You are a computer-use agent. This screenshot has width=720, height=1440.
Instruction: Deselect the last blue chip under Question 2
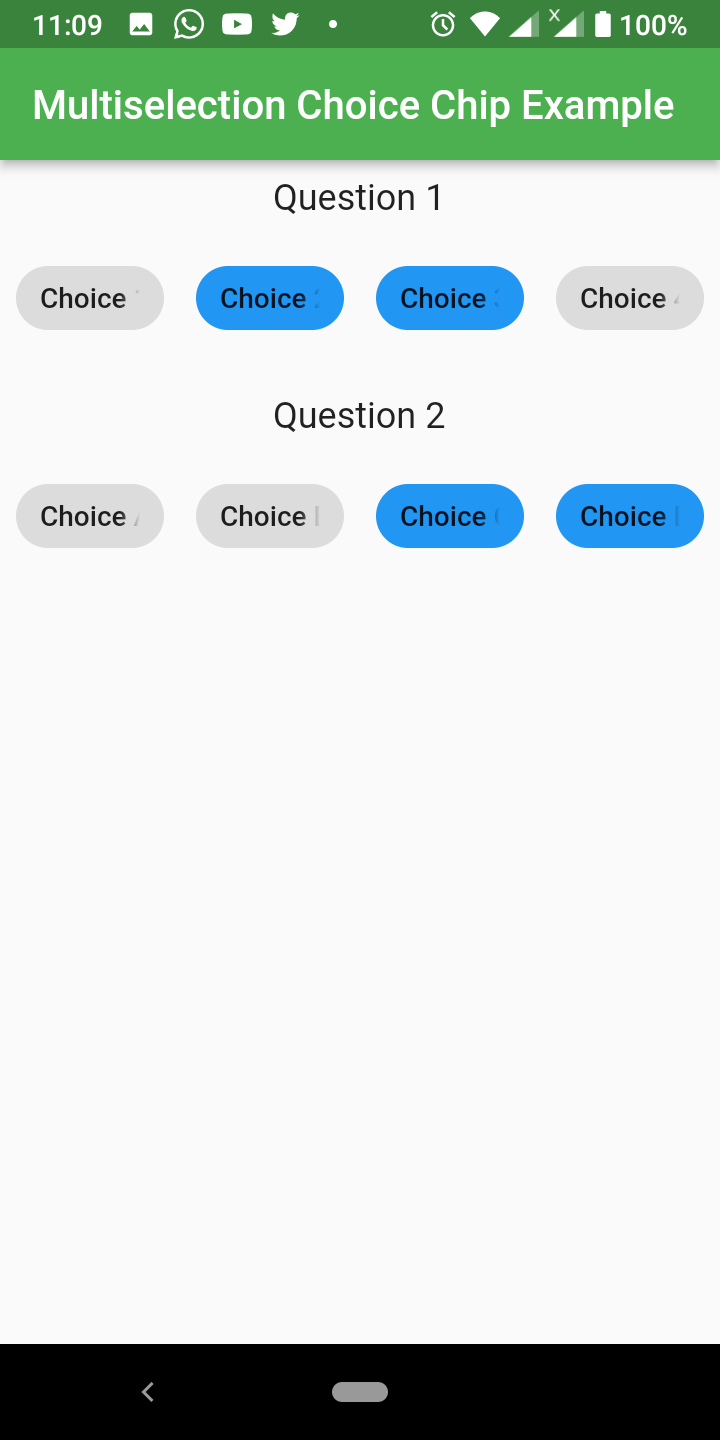point(629,516)
